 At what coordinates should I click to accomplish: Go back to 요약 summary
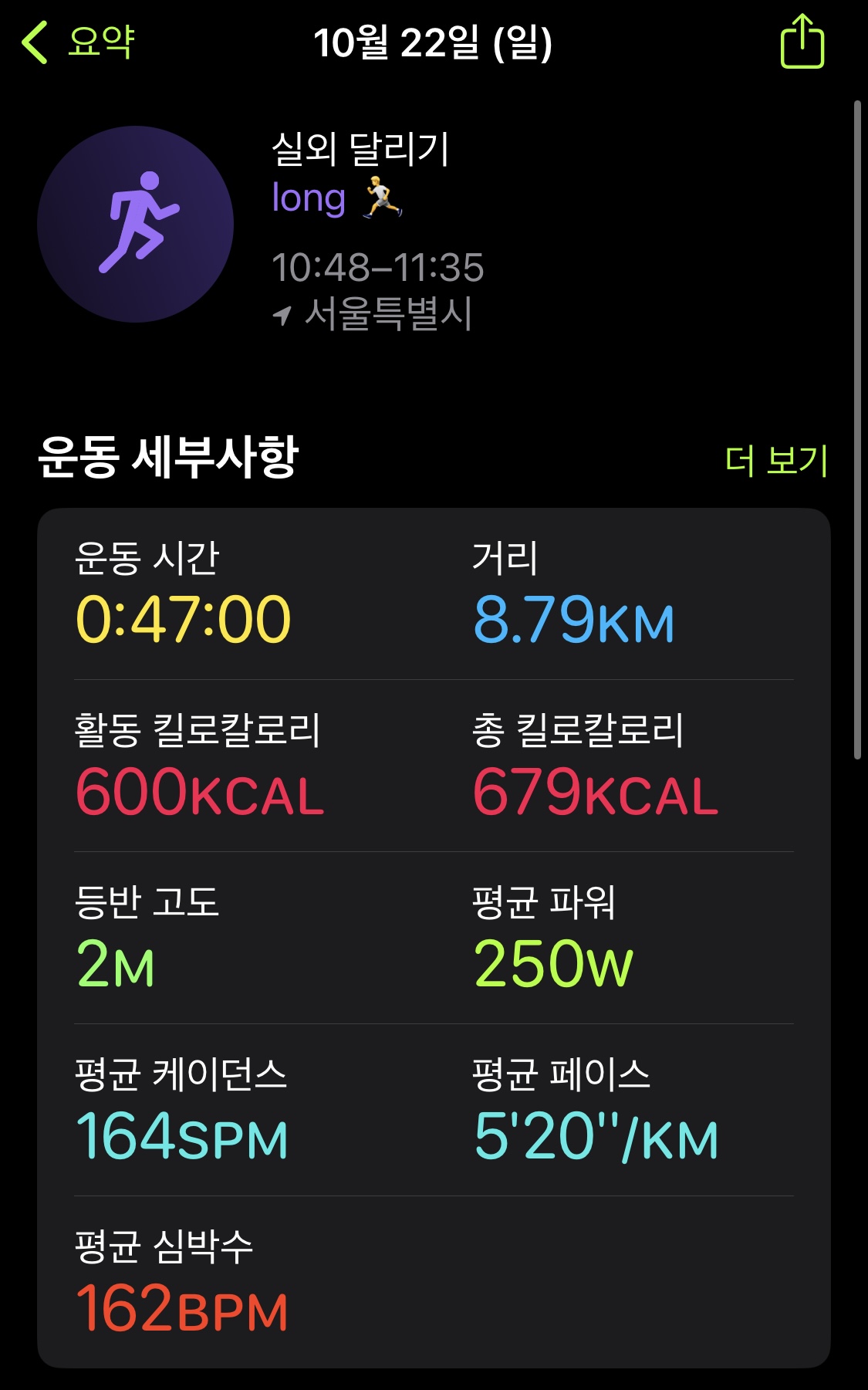pyautogui.click(x=79, y=42)
